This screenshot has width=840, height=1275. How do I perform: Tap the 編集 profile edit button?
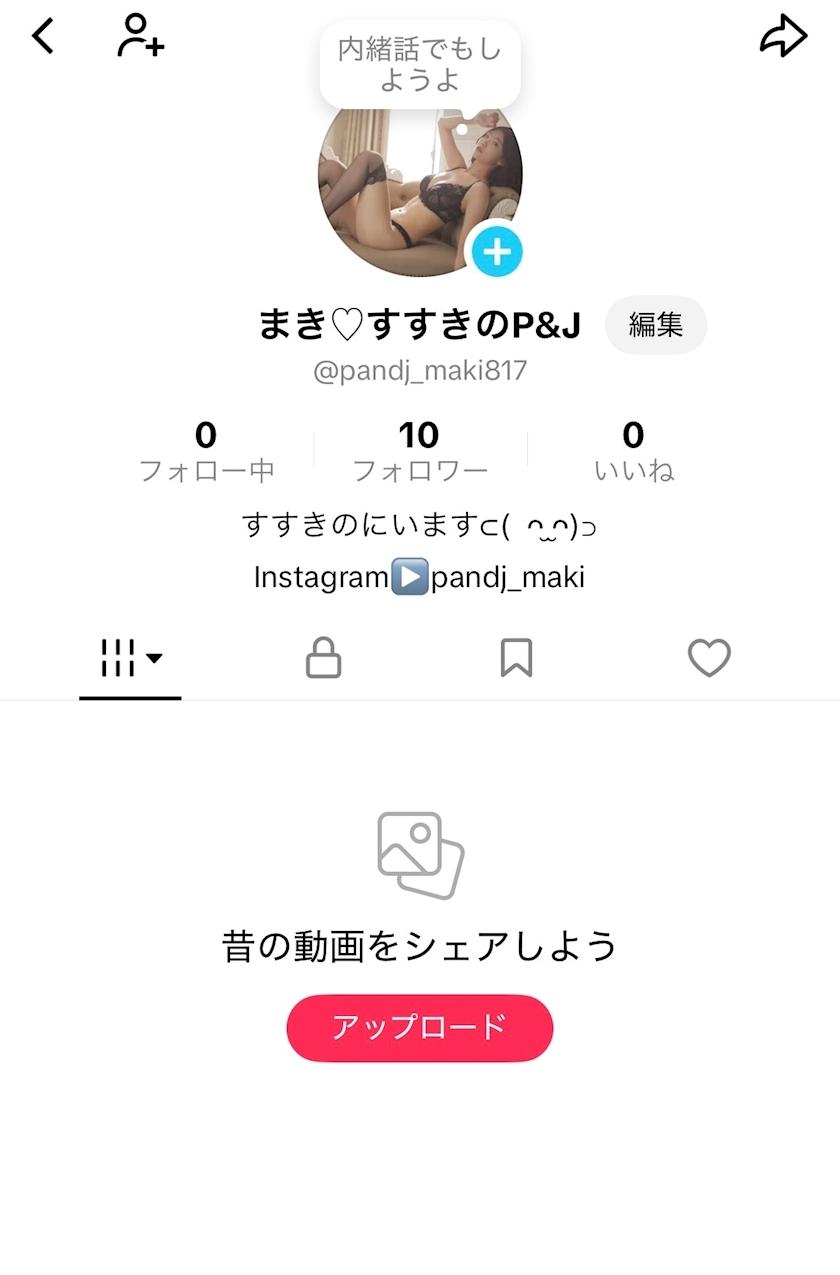(x=656, y=324)
